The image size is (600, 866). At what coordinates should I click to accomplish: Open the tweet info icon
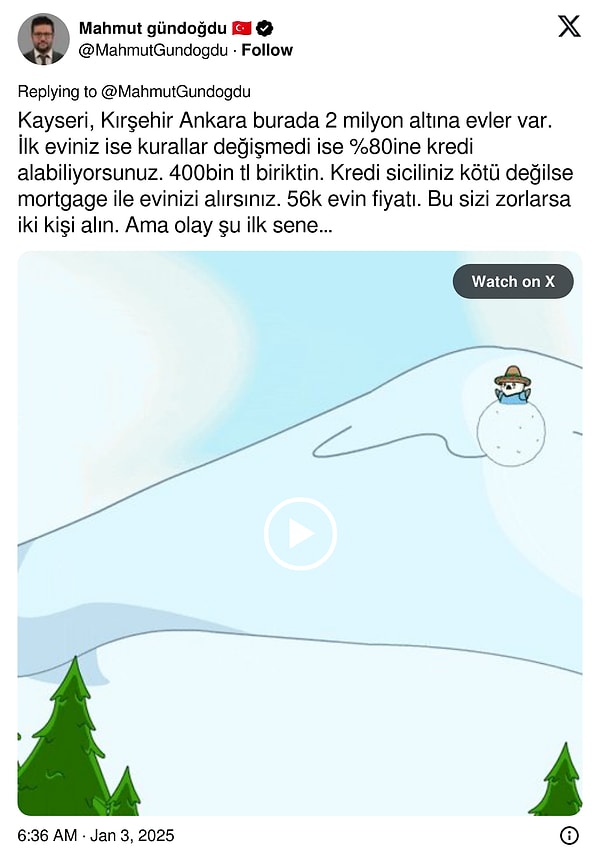pyautogui.click(x=568, y=835)
